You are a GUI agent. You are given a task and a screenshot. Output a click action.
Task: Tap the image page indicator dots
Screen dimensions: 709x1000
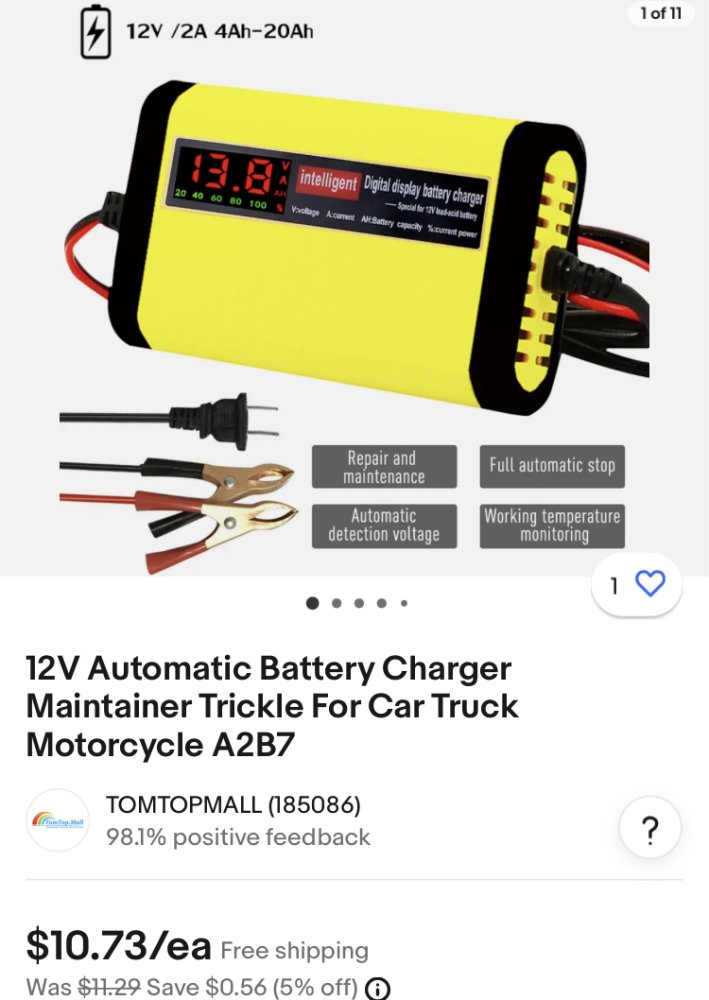[357, 603]
